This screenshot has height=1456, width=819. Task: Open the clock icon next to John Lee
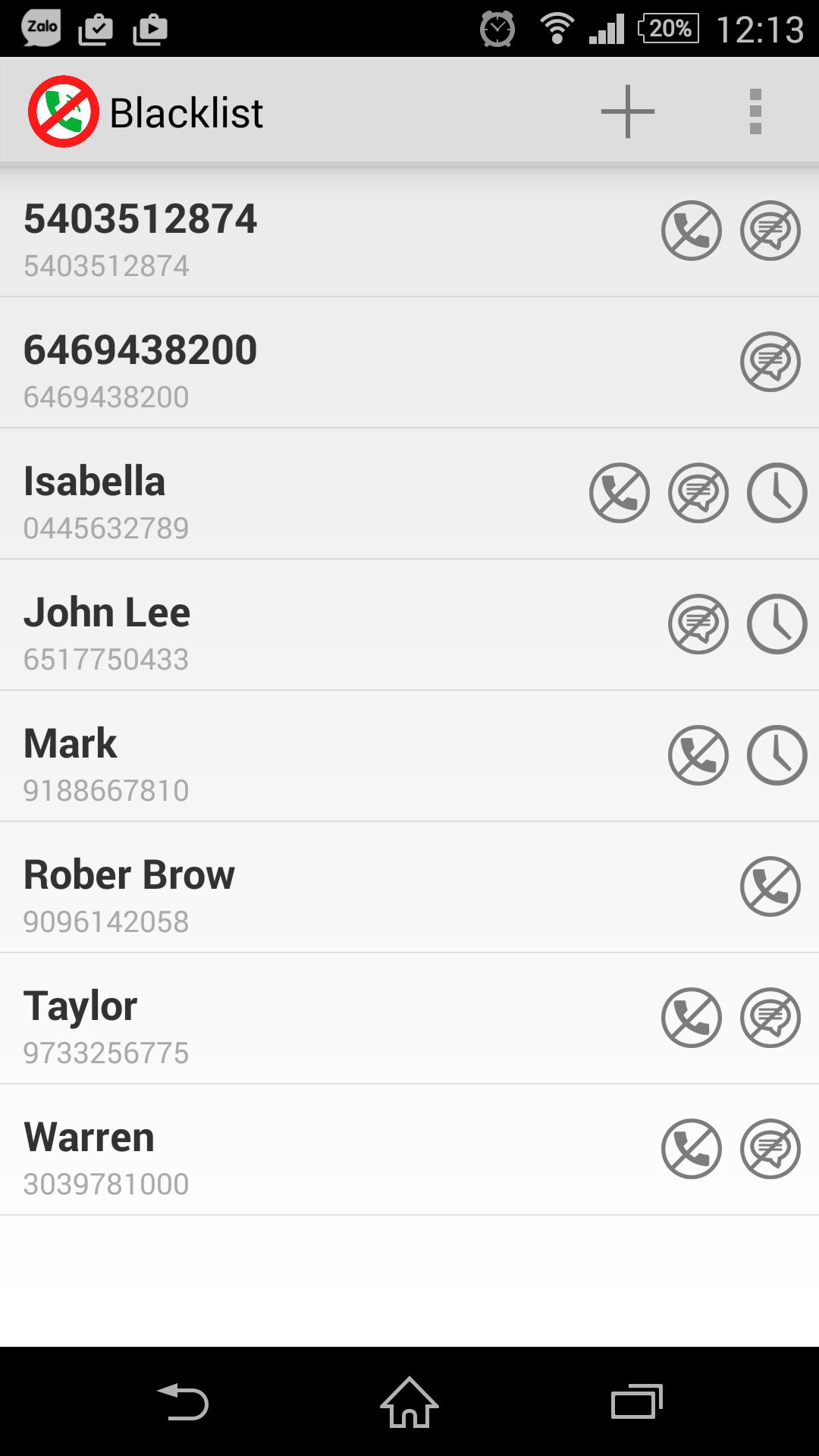click(776, 624)
